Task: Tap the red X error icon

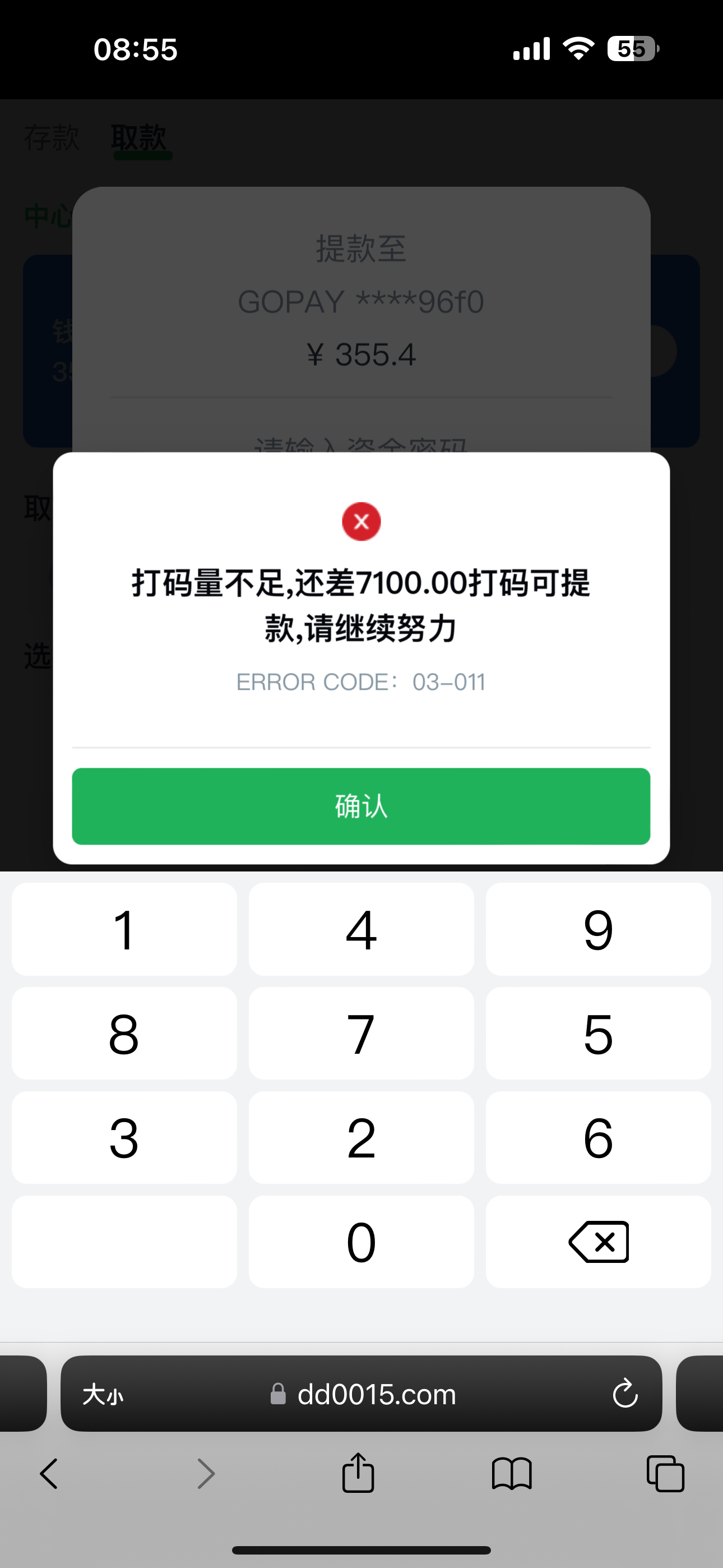Action: [x=361, y=521]
